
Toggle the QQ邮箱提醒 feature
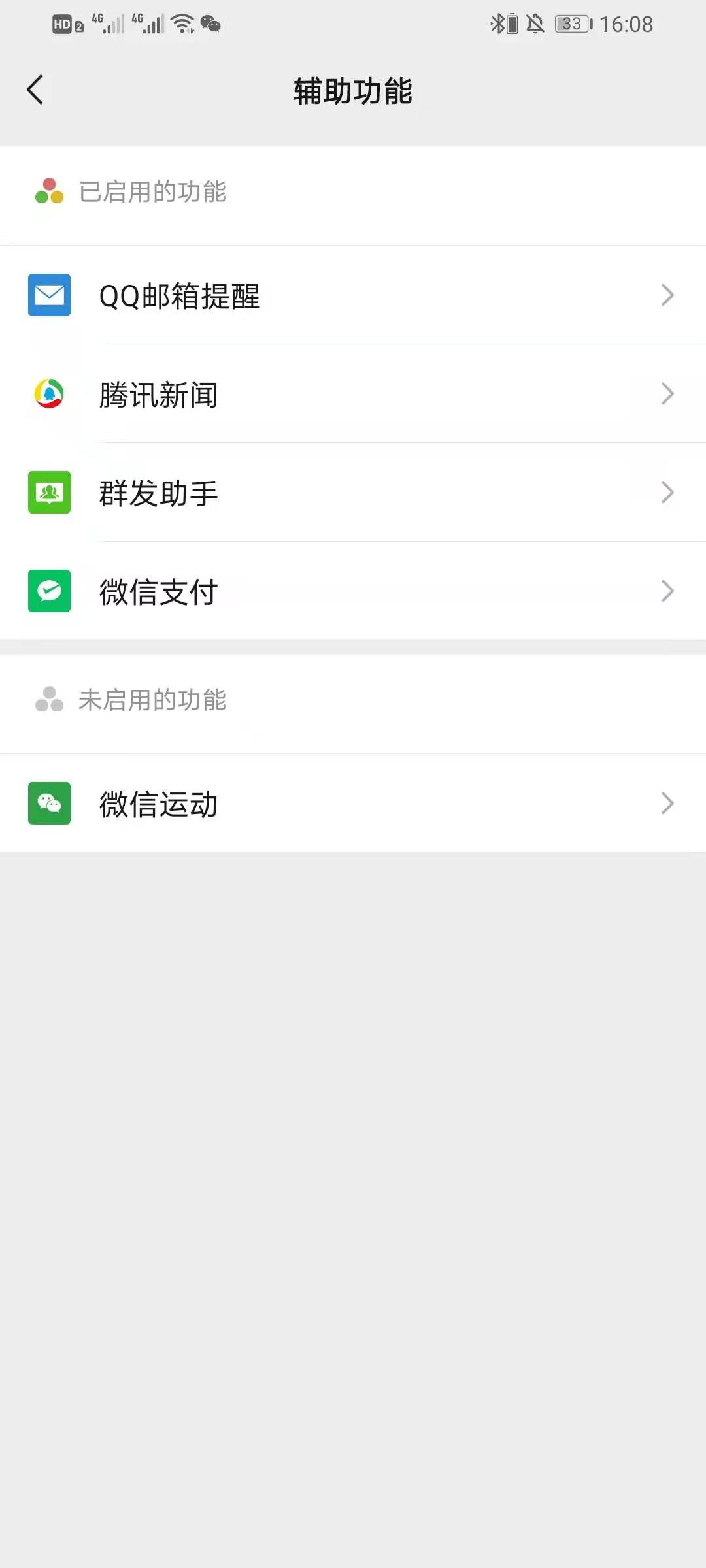point(353,295)
